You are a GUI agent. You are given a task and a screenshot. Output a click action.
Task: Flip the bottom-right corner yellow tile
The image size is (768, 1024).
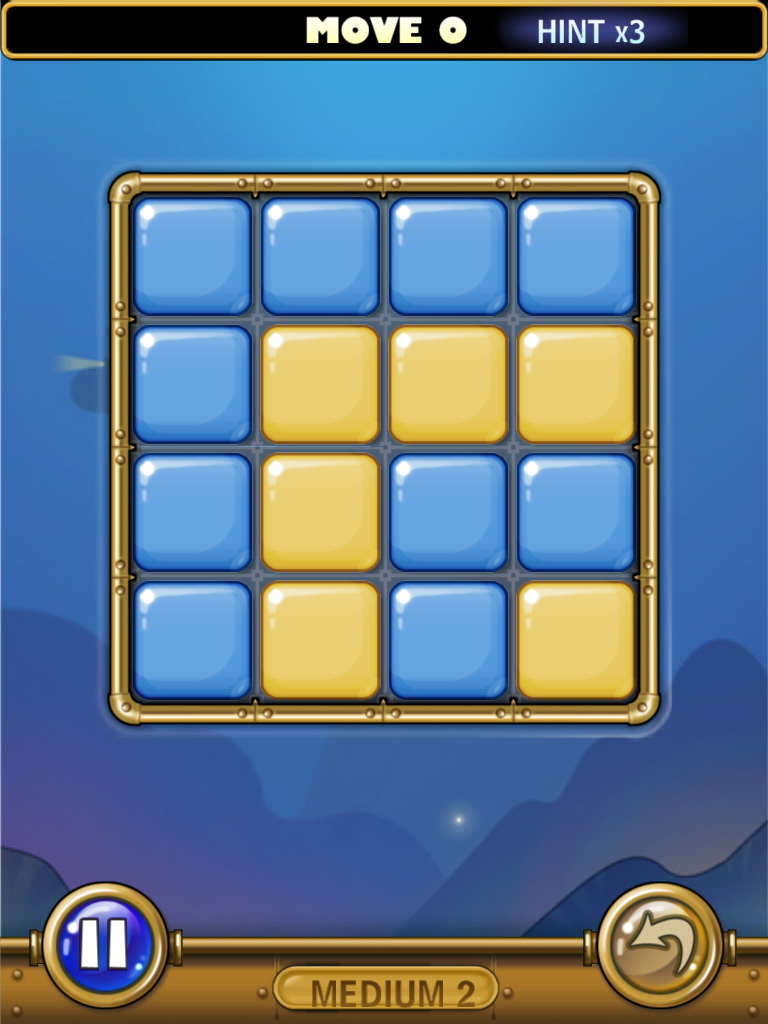tap(576, 640)
